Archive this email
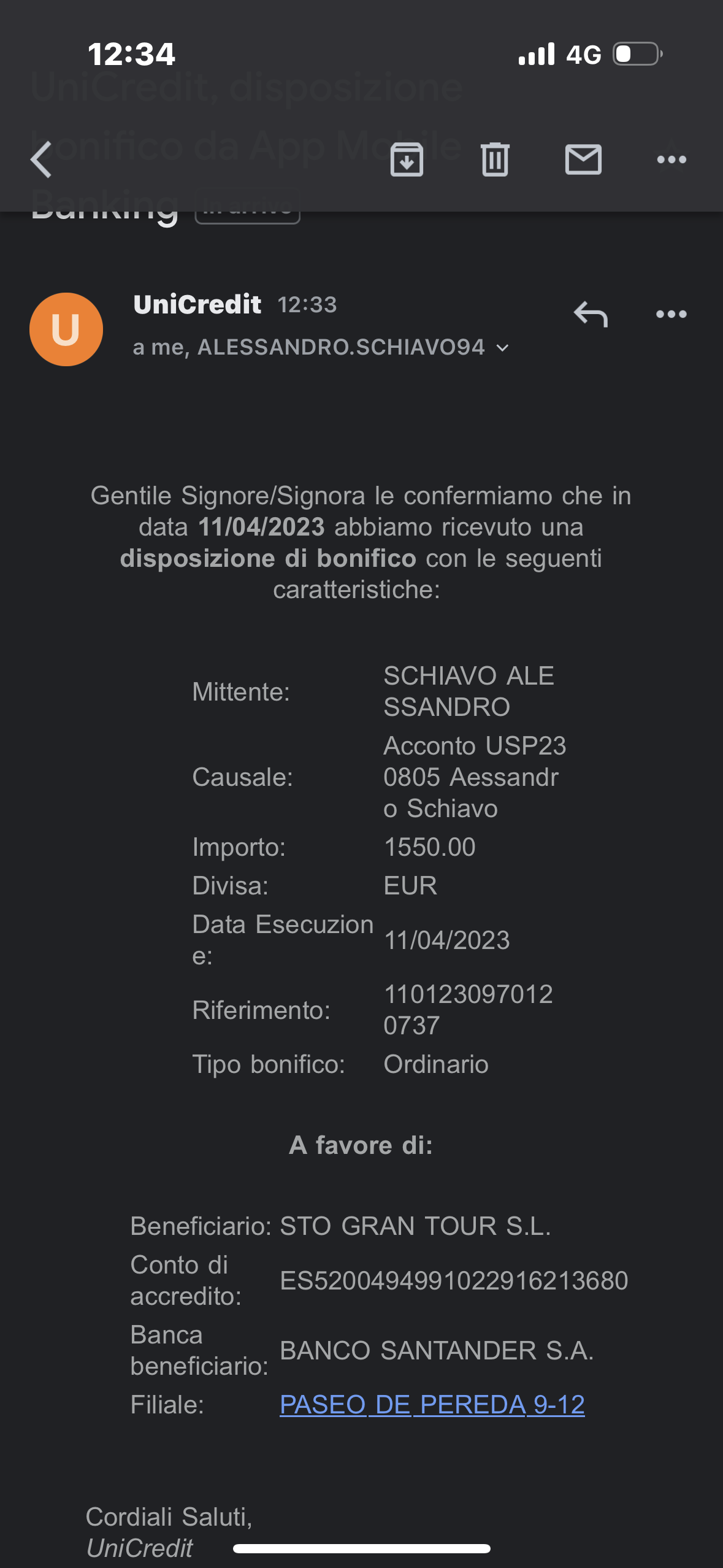The image size is (723, 1568). [407, 159]
